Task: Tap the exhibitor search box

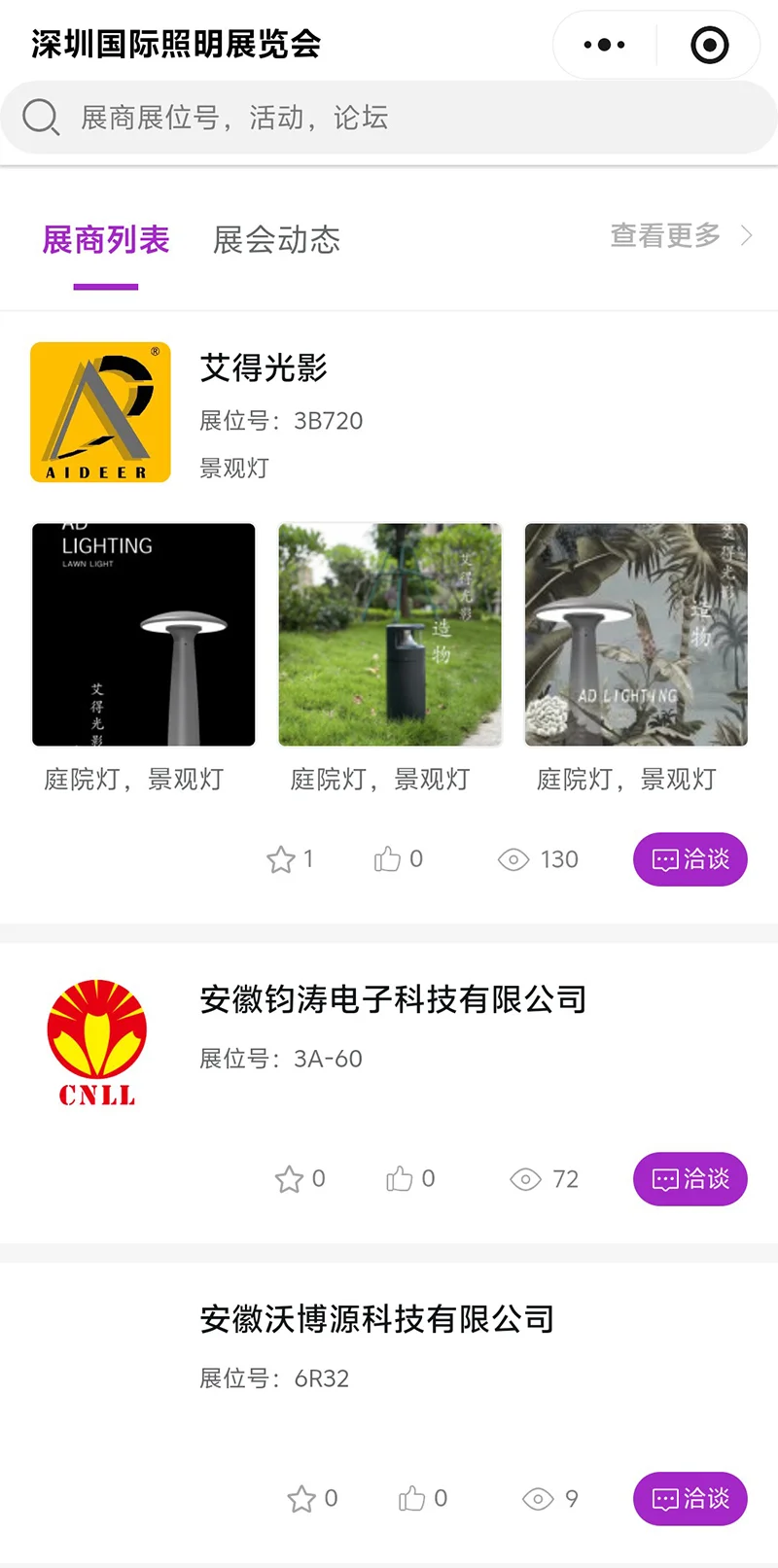Action: tap(389, 118)
